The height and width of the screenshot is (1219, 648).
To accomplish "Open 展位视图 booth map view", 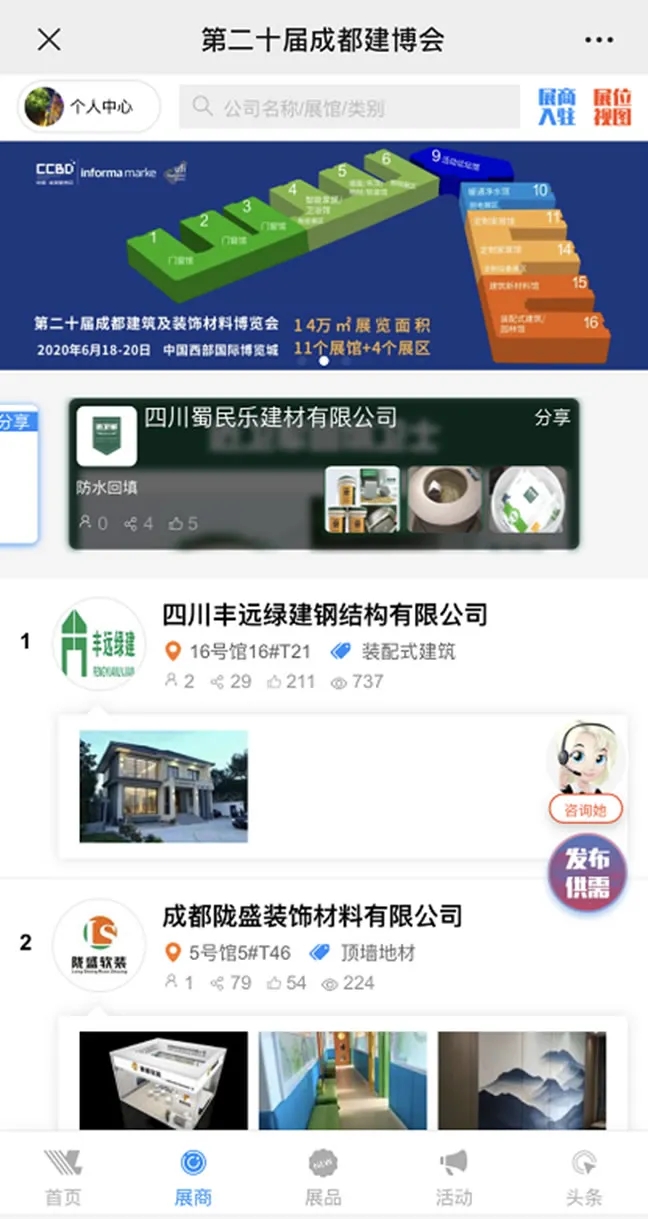I will click(x=612, y=107).
